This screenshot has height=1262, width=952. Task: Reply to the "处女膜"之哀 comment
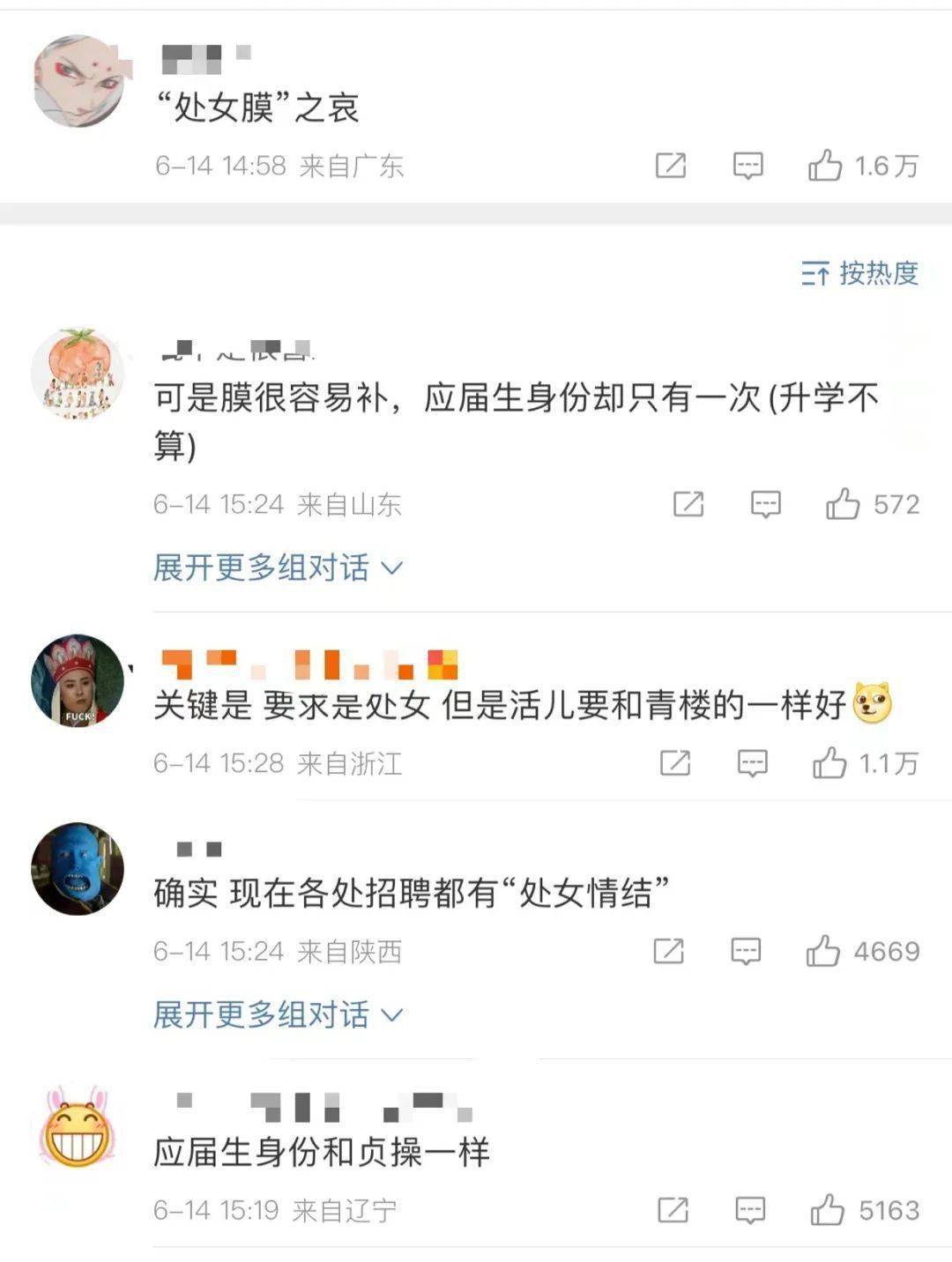747,165
